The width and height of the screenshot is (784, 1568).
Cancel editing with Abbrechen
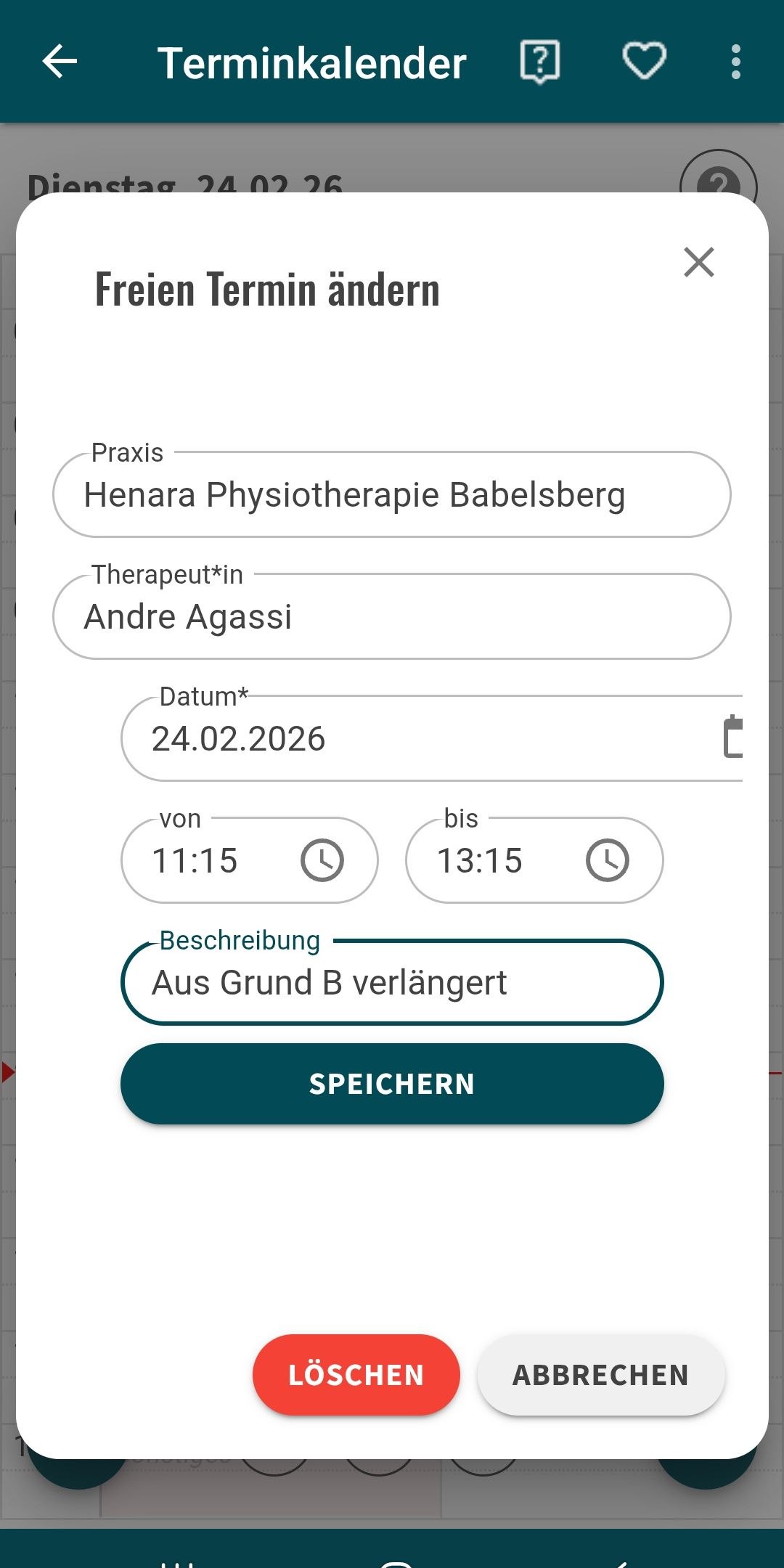coord(600,1375)
